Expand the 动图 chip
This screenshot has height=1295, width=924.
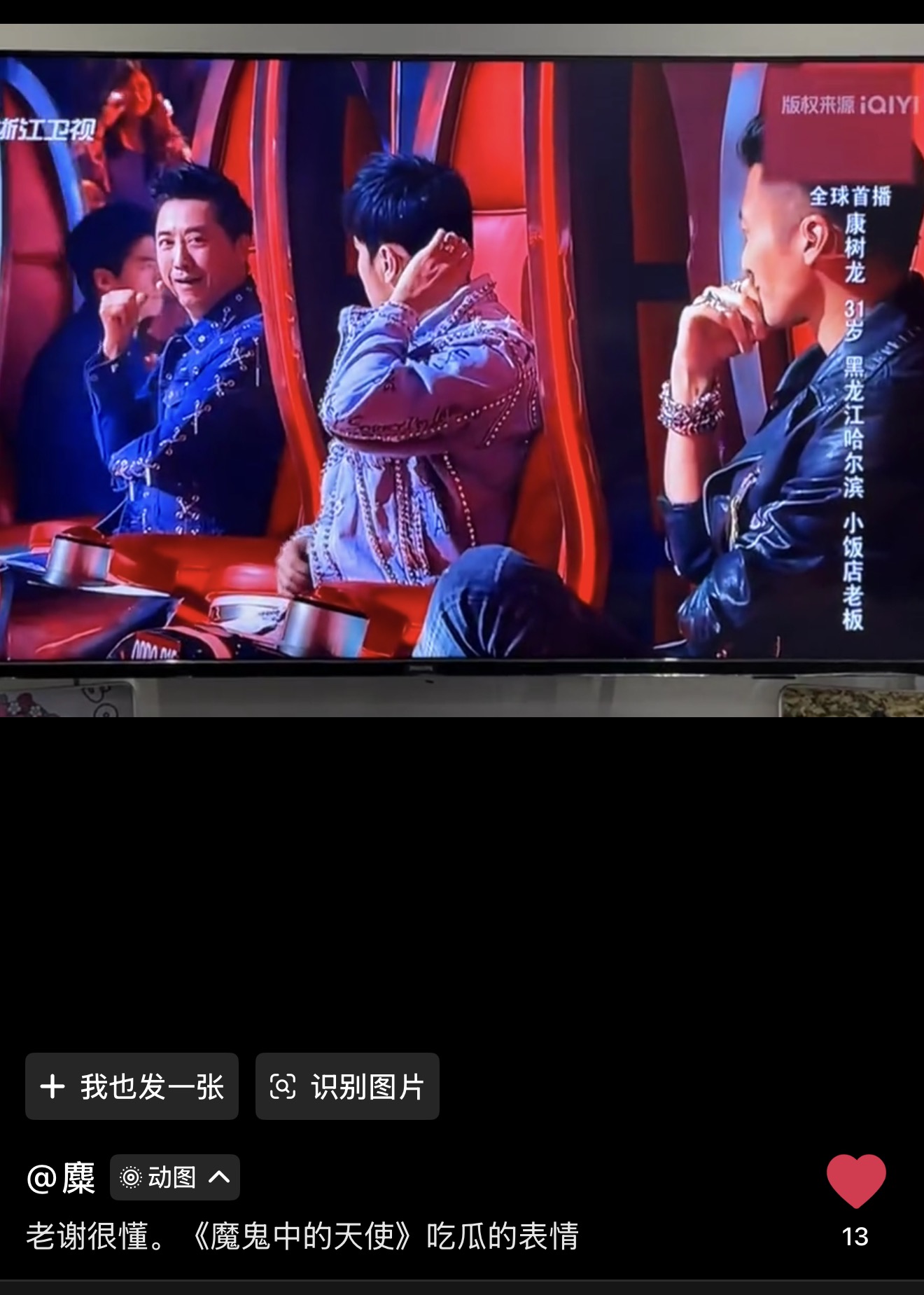tap(175, 1177)
